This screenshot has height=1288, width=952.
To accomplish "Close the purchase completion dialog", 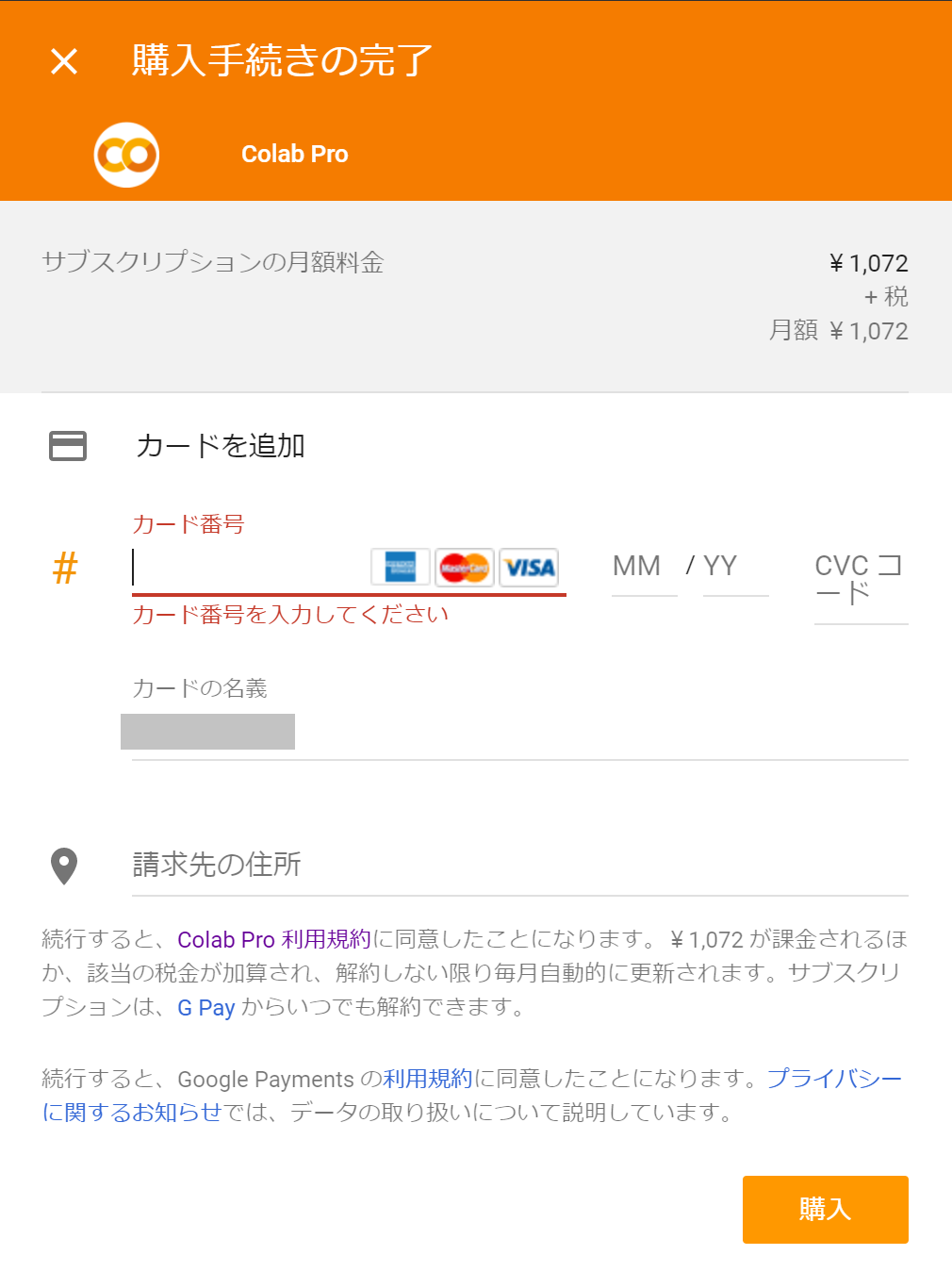I will (64, 61).
